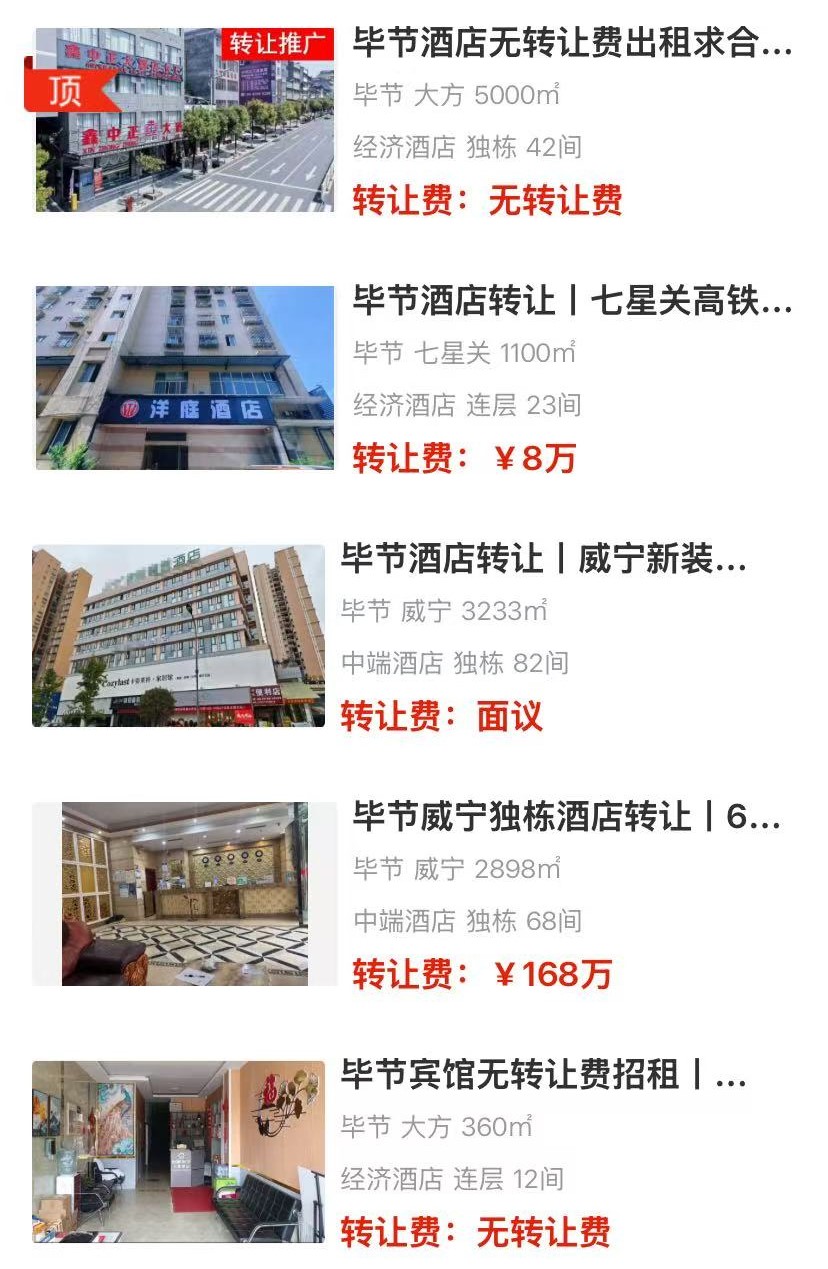Viewport: 828px width, 1269px height.
Task: Open the 毕节宾馆无转让费招租 listing
Action: click(x=543, y=1075)
